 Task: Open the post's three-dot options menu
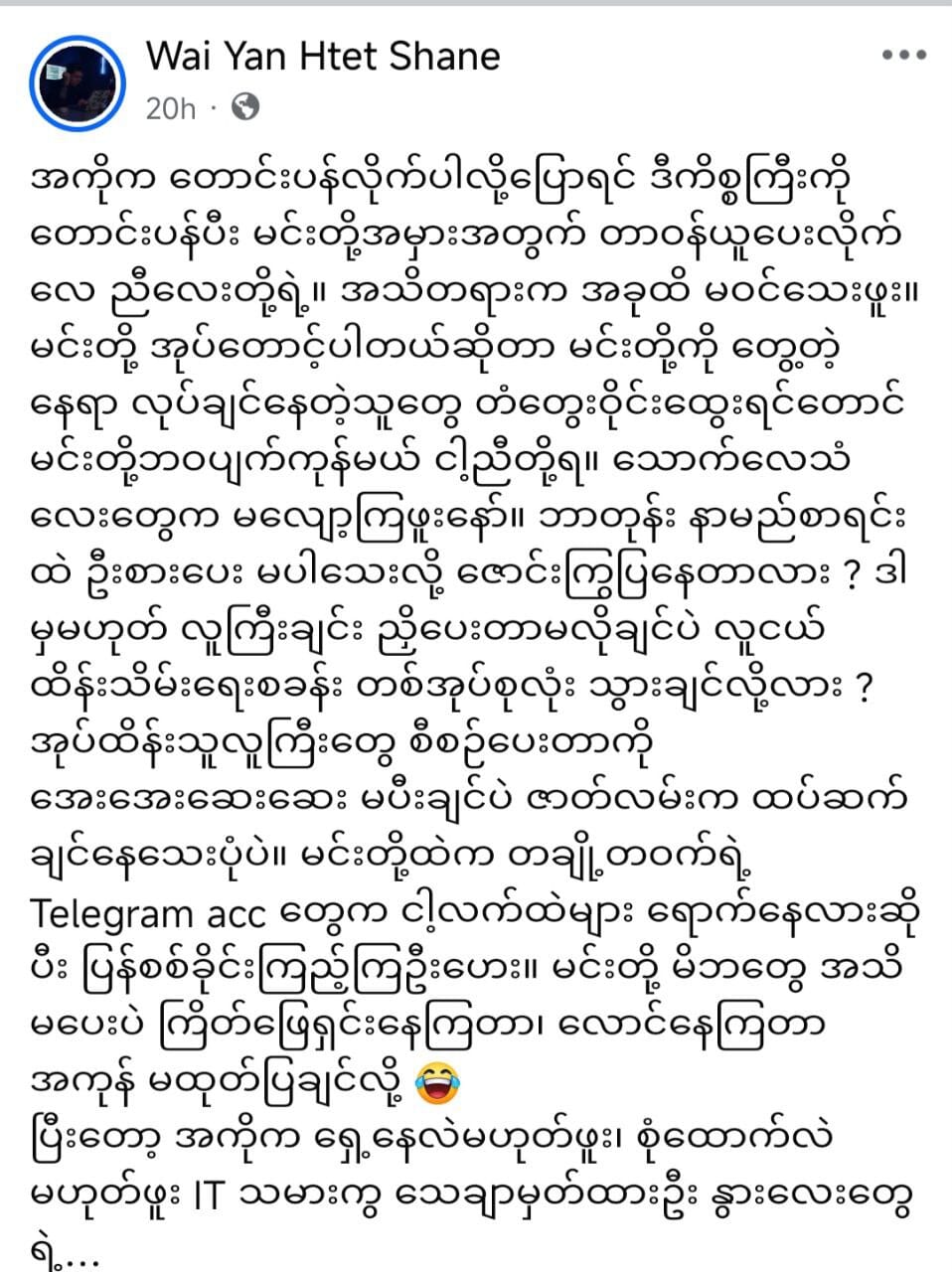[903, 56]
